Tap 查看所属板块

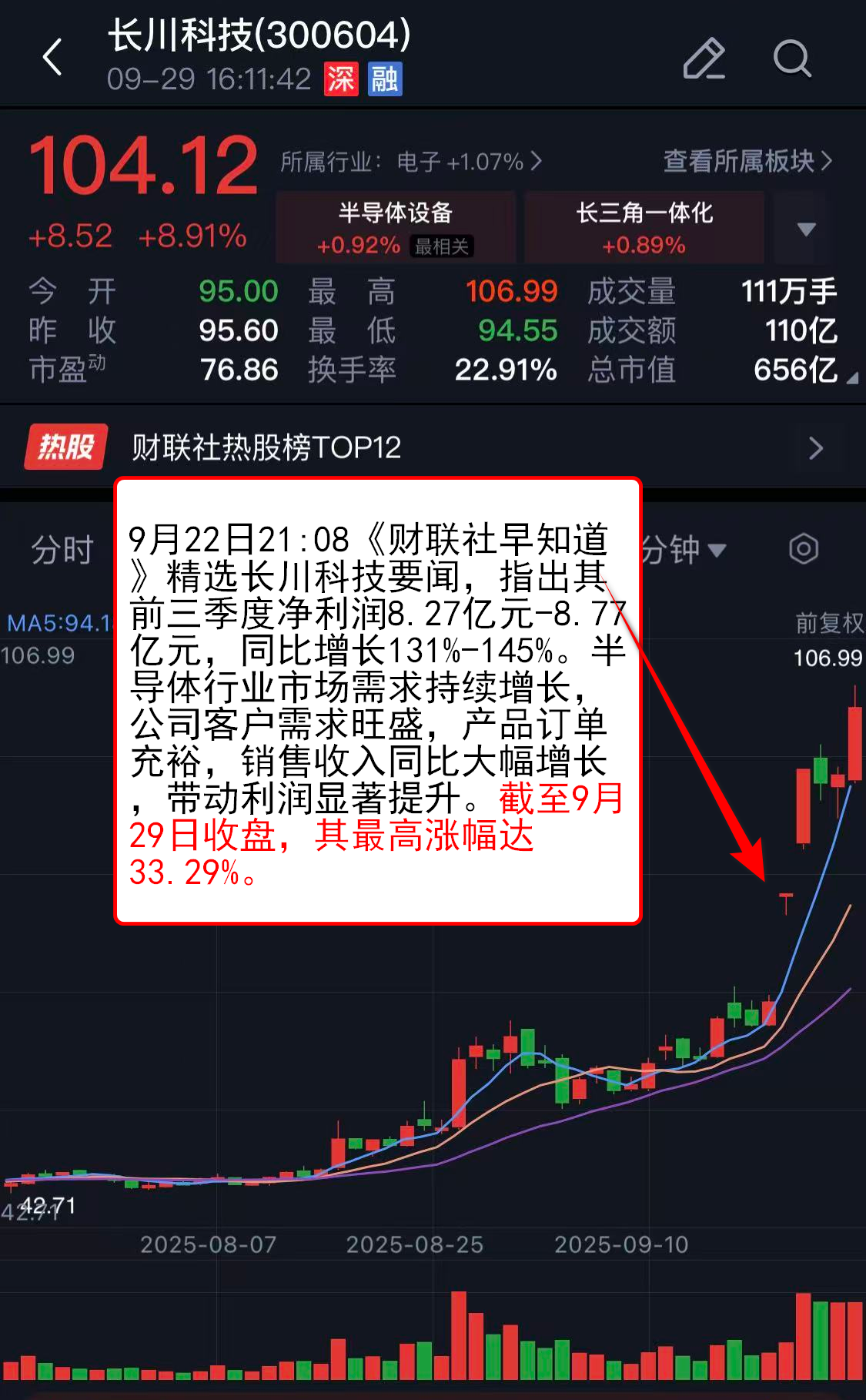(747, 161)
